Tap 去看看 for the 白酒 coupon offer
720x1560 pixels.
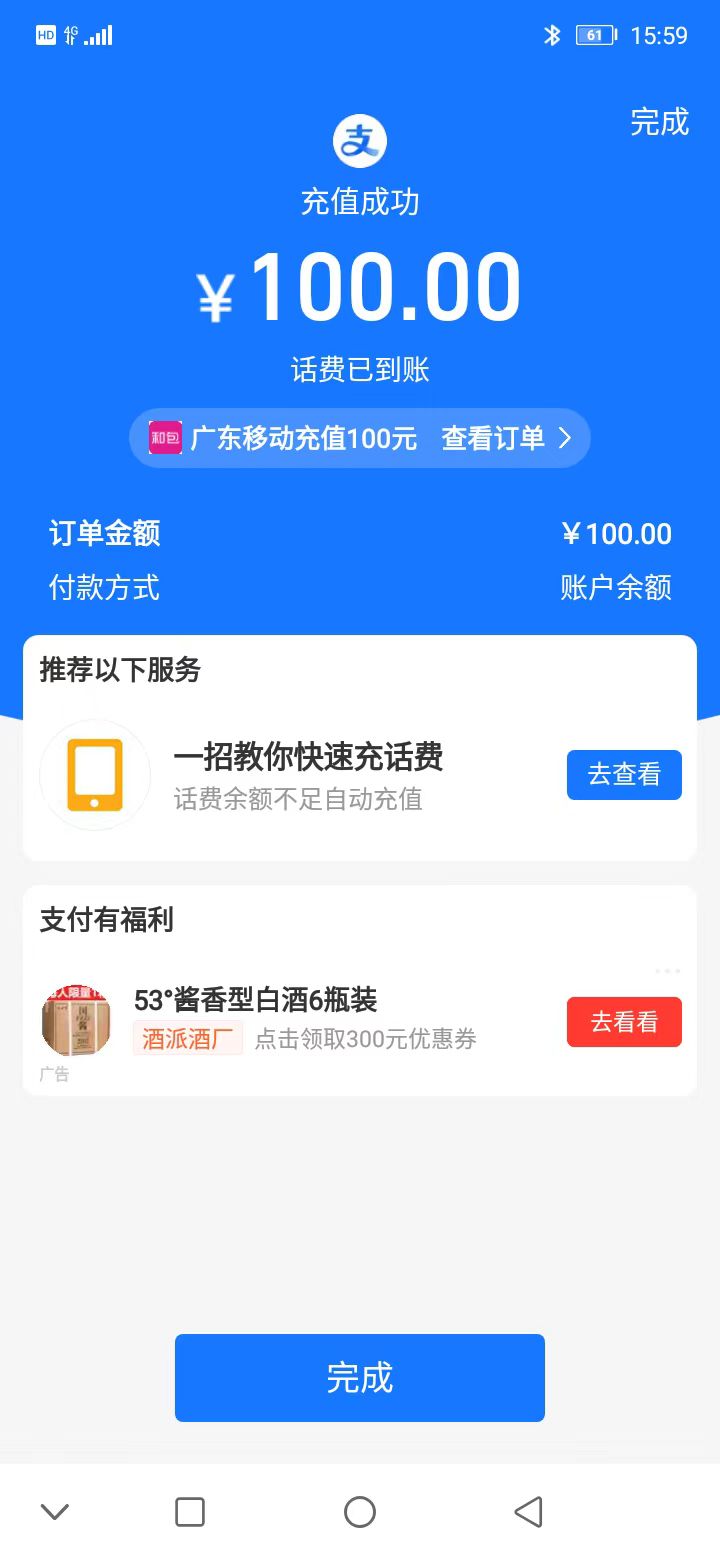point(624,1022)
